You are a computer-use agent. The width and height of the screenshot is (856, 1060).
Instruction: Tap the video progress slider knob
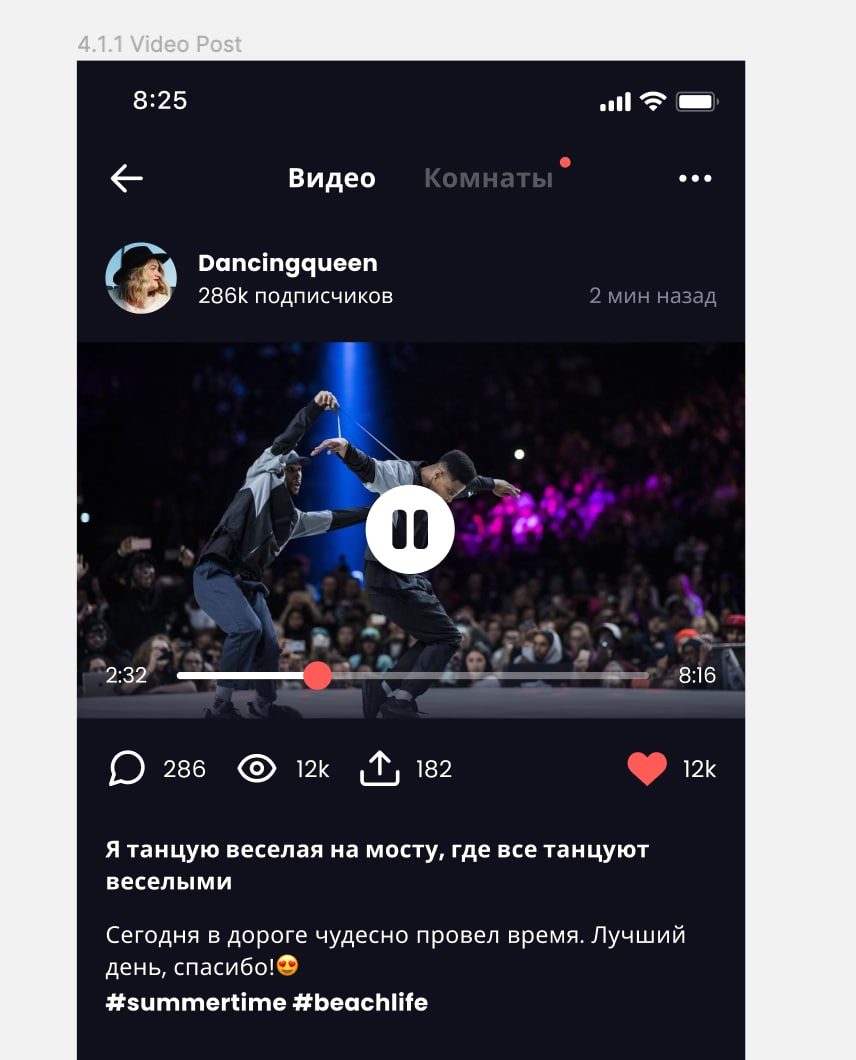click(x=317, y=676)
